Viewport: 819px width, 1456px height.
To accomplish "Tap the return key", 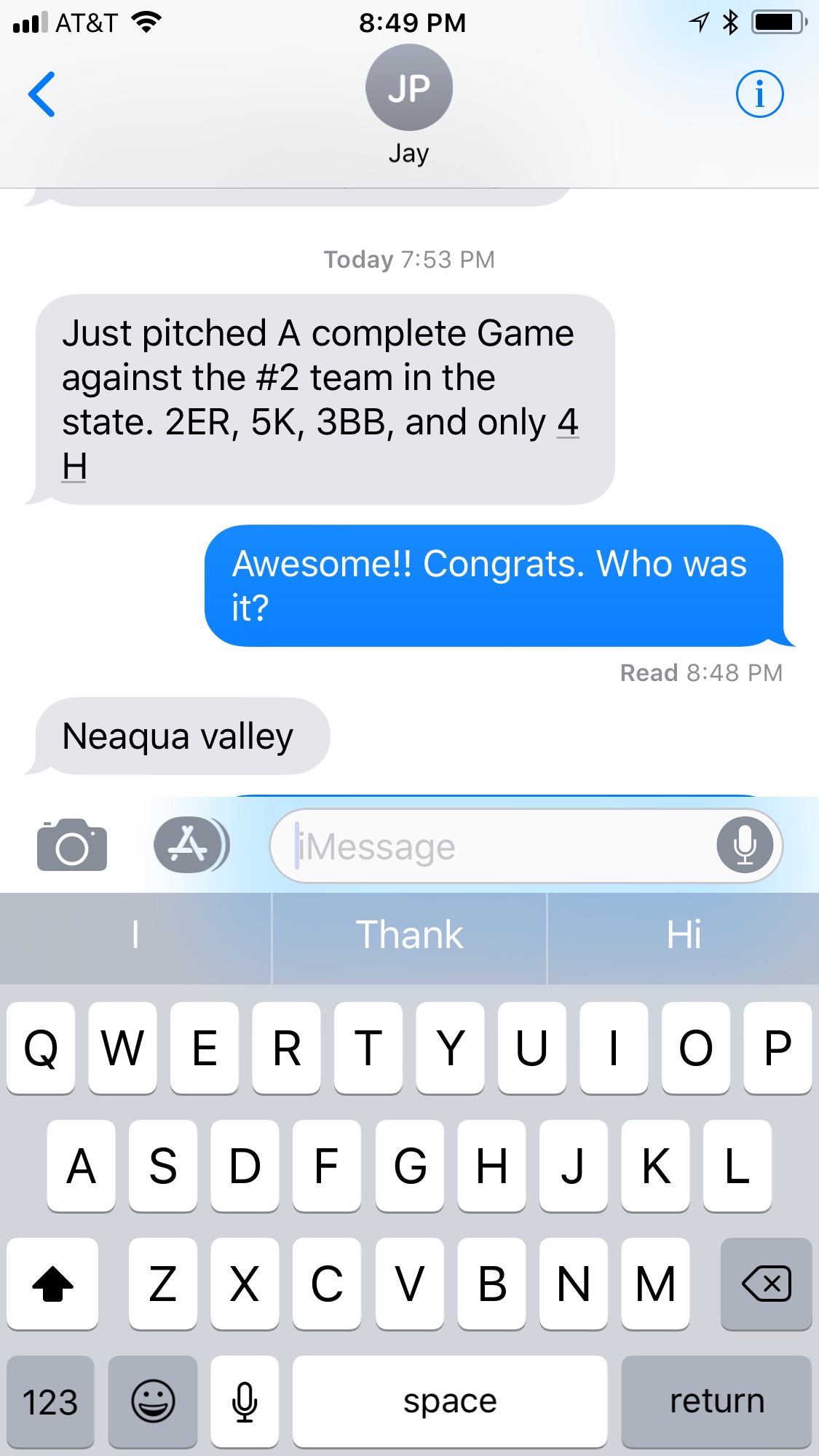I will click(716, 1401).
